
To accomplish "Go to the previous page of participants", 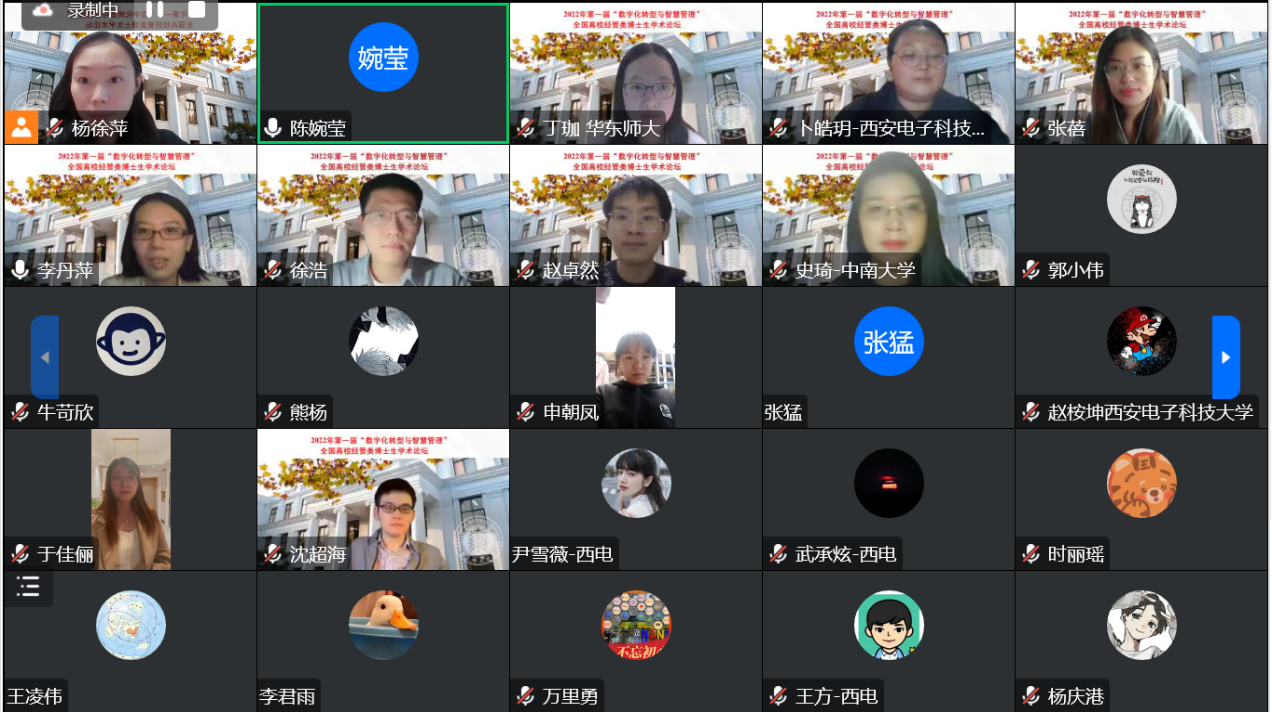I will (x=45, y=357).
